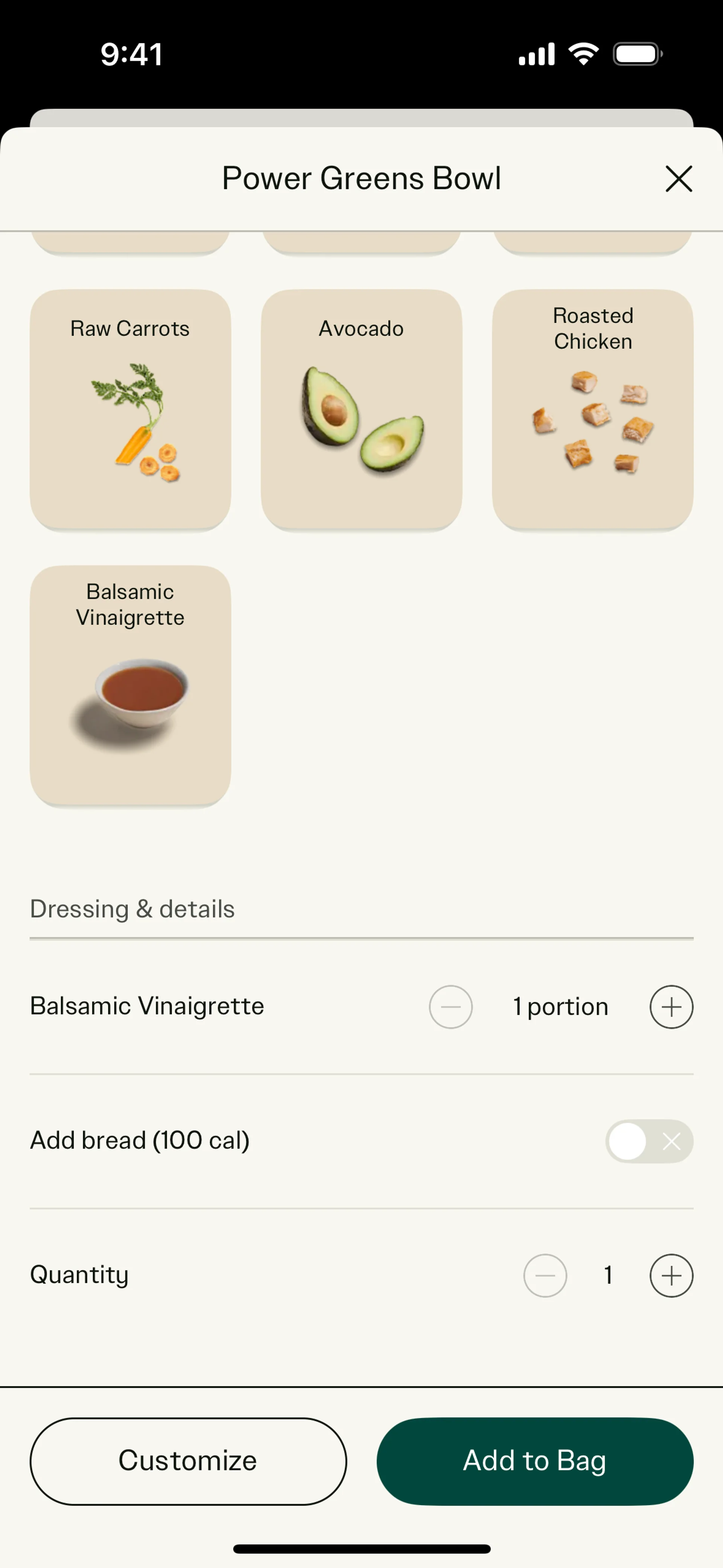The image size is (723, 1568).
Task: Add the bowl to the bag
Action: click(x=535, y=1461)
